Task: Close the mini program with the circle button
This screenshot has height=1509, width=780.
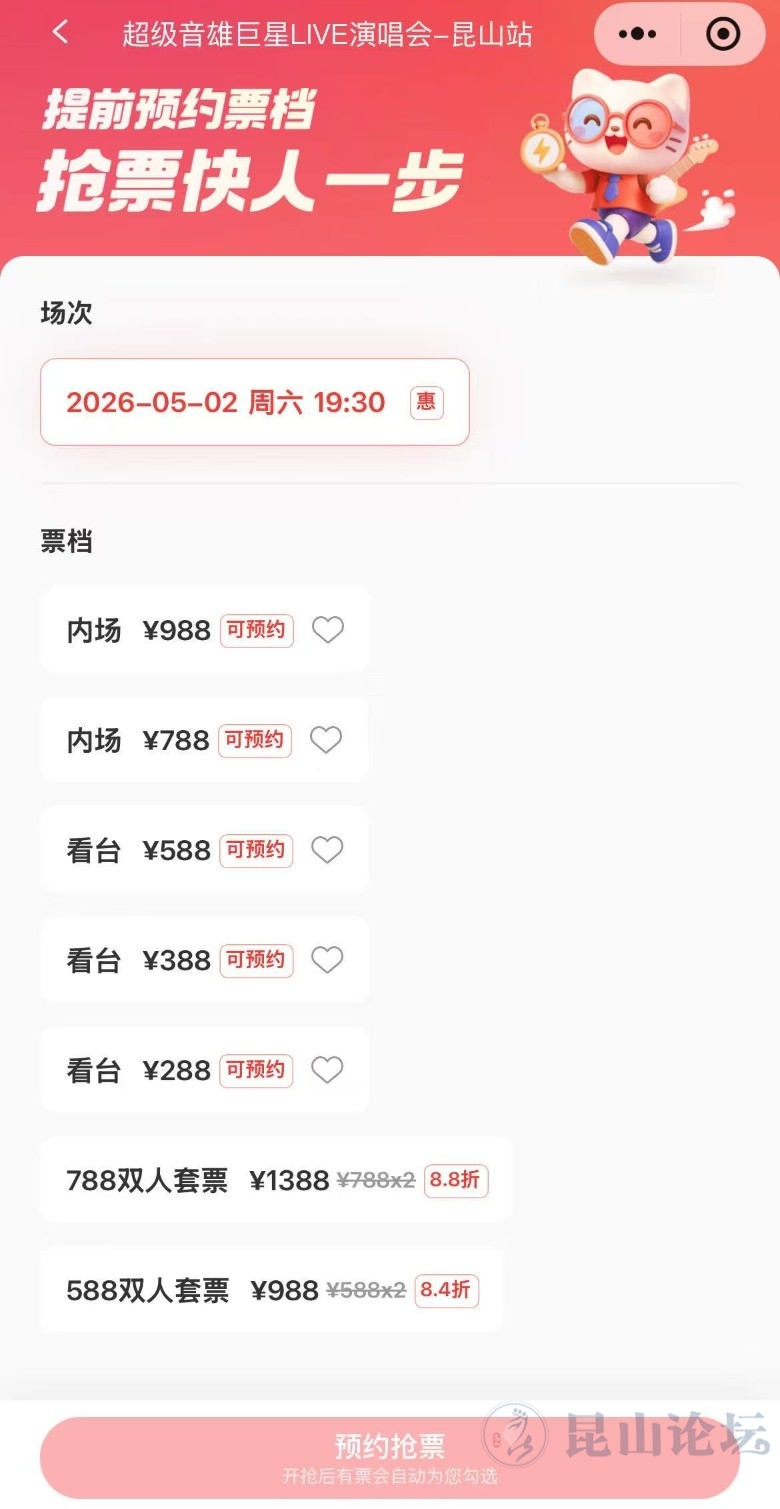Action: coord(722,34)
